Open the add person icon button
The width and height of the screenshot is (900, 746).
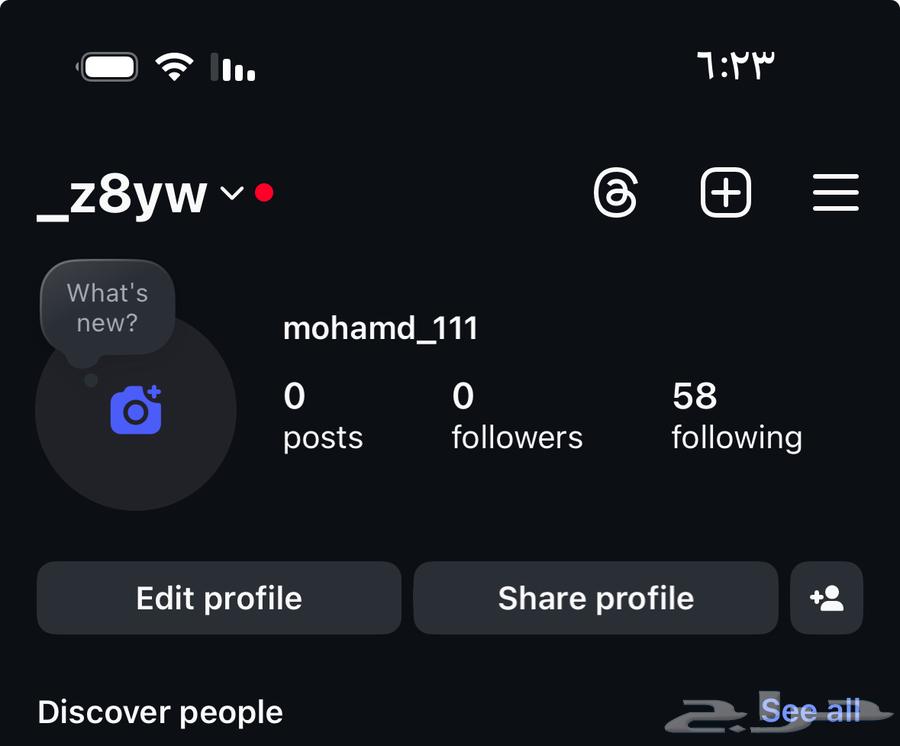click(x=826, y=598)
